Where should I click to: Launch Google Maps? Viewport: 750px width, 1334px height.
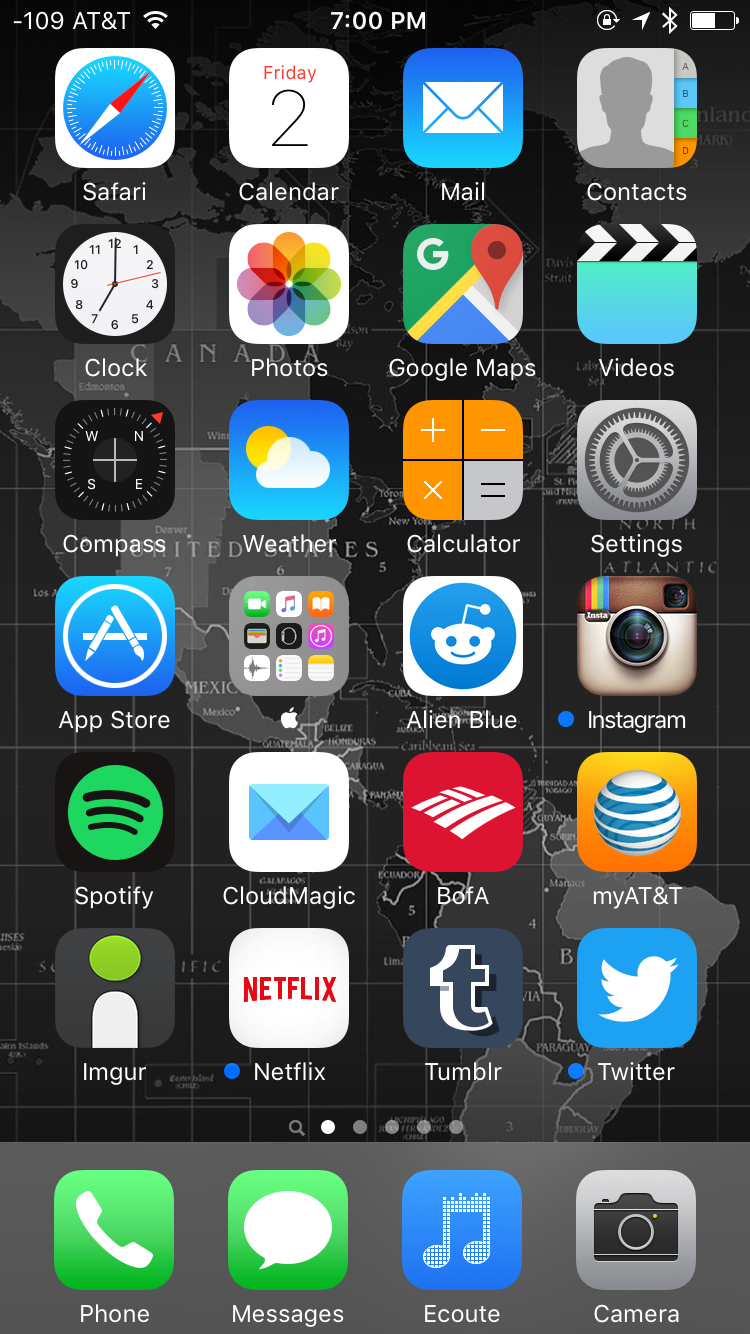pos(463,284)
